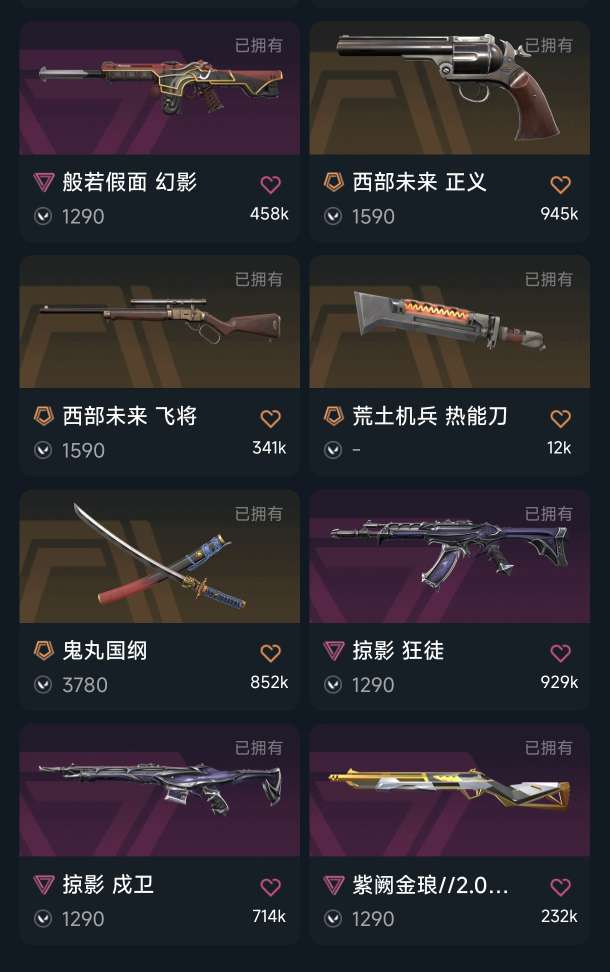
Task: Open the 般若假面 幻影 skin card
Action: click(159, 131)
